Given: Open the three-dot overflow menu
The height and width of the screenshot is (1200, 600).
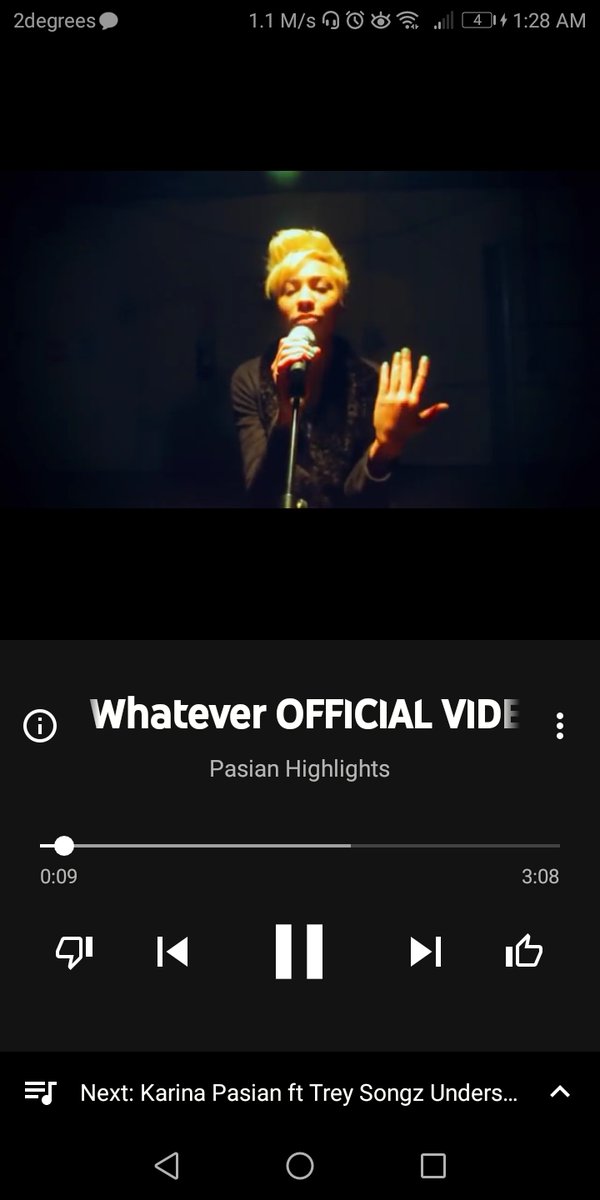Looking at the screenshot, I should (x=560, y=726).
